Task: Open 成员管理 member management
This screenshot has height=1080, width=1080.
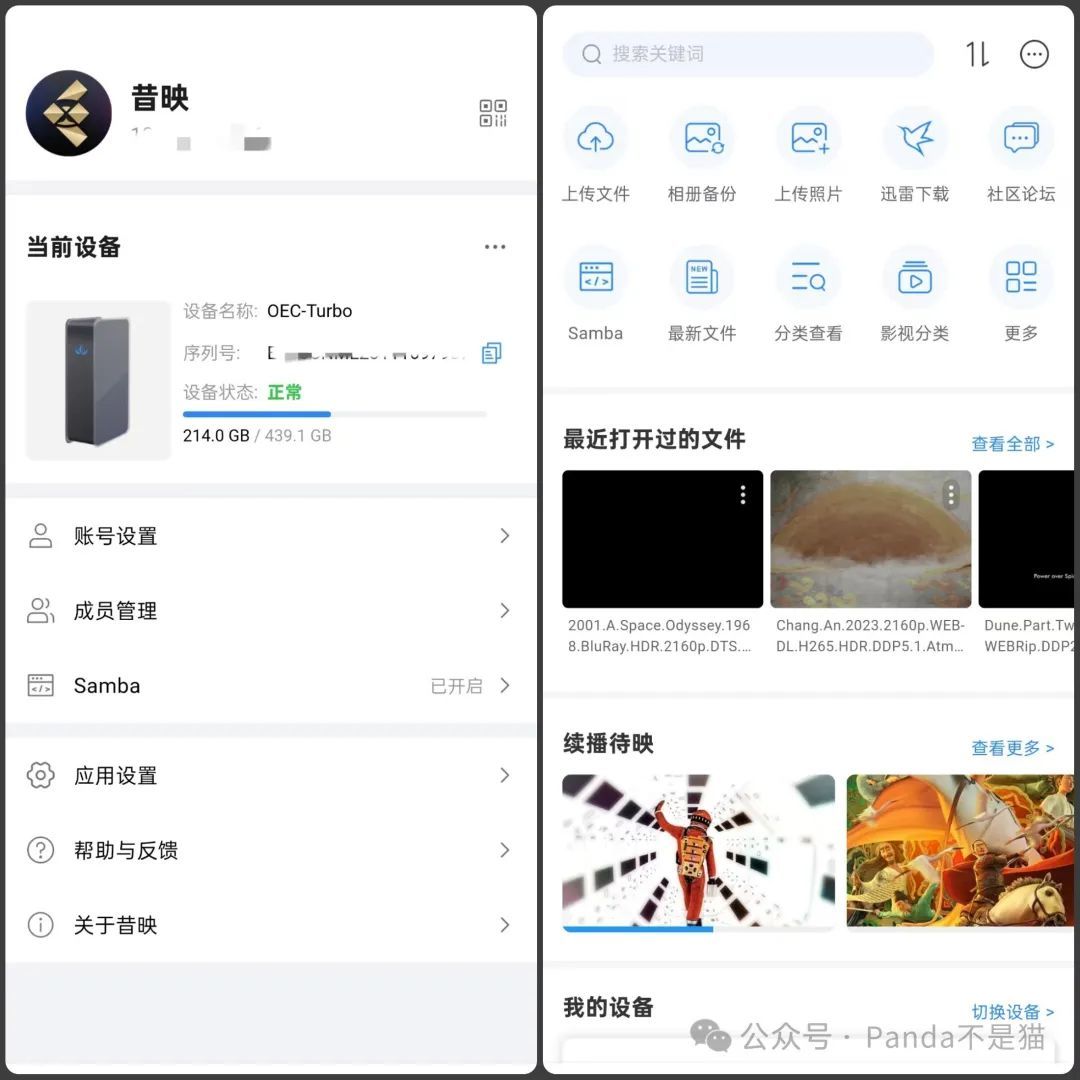Action: 270,611
